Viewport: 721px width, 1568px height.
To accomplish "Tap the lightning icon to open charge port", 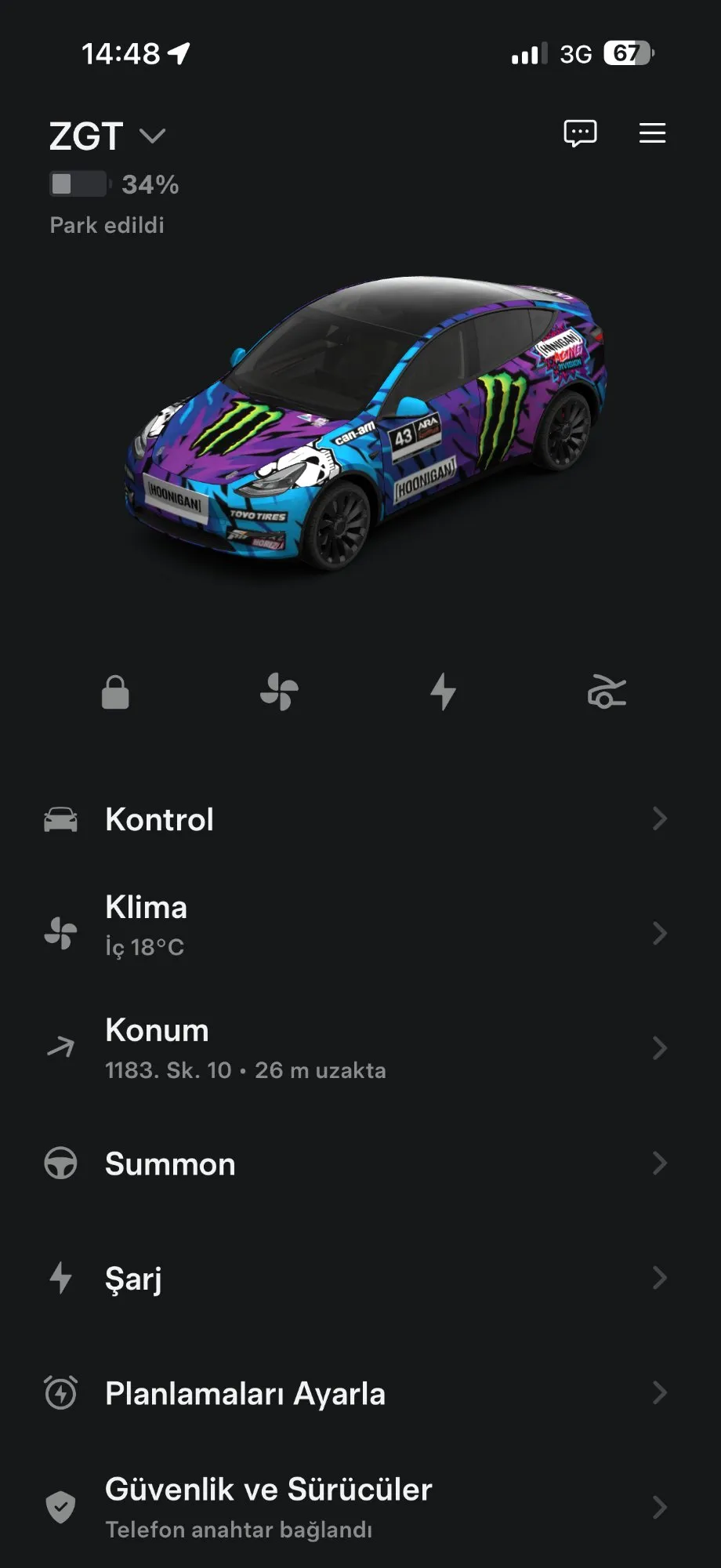I will (444, 691).
